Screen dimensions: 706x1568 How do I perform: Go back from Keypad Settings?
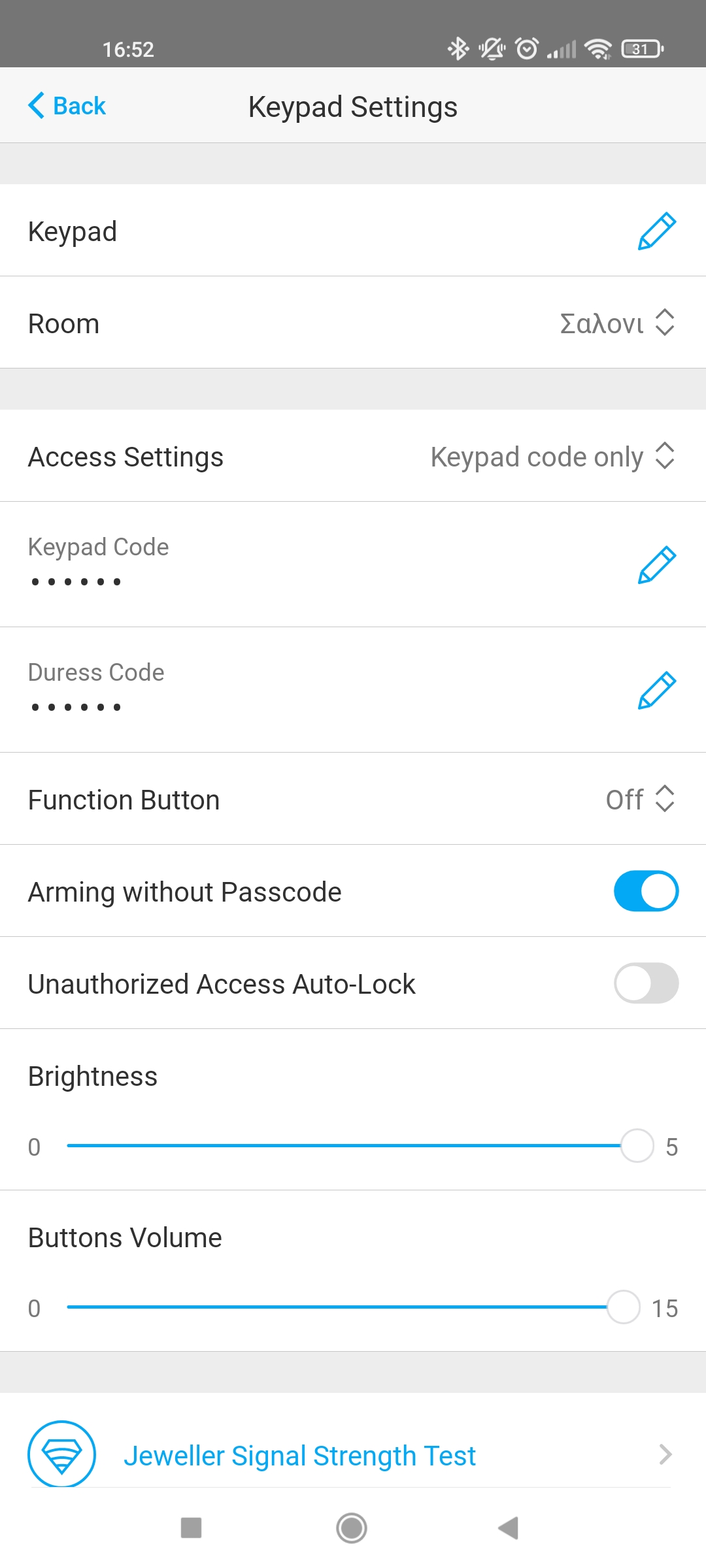click(x=67, y=106)
